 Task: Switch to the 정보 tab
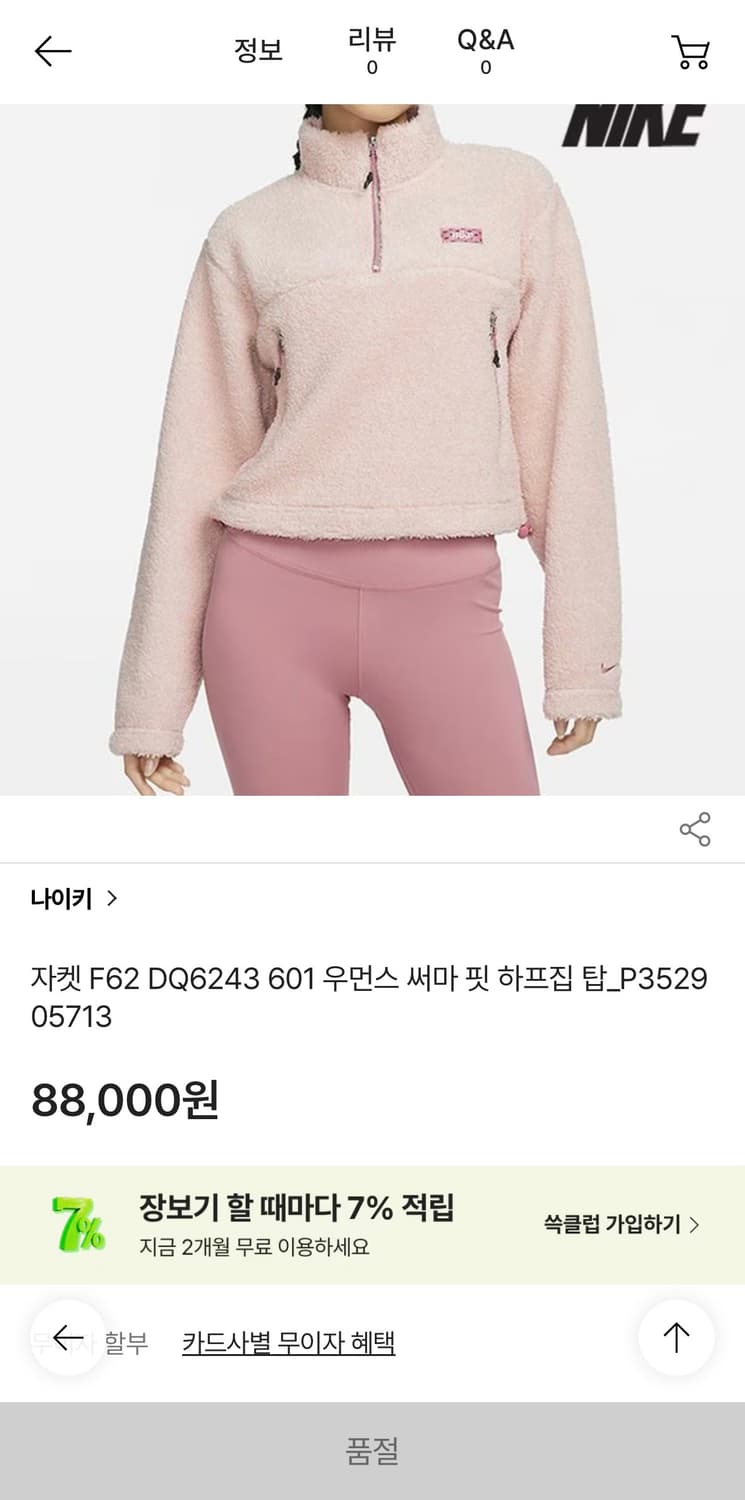click(261, 52)
